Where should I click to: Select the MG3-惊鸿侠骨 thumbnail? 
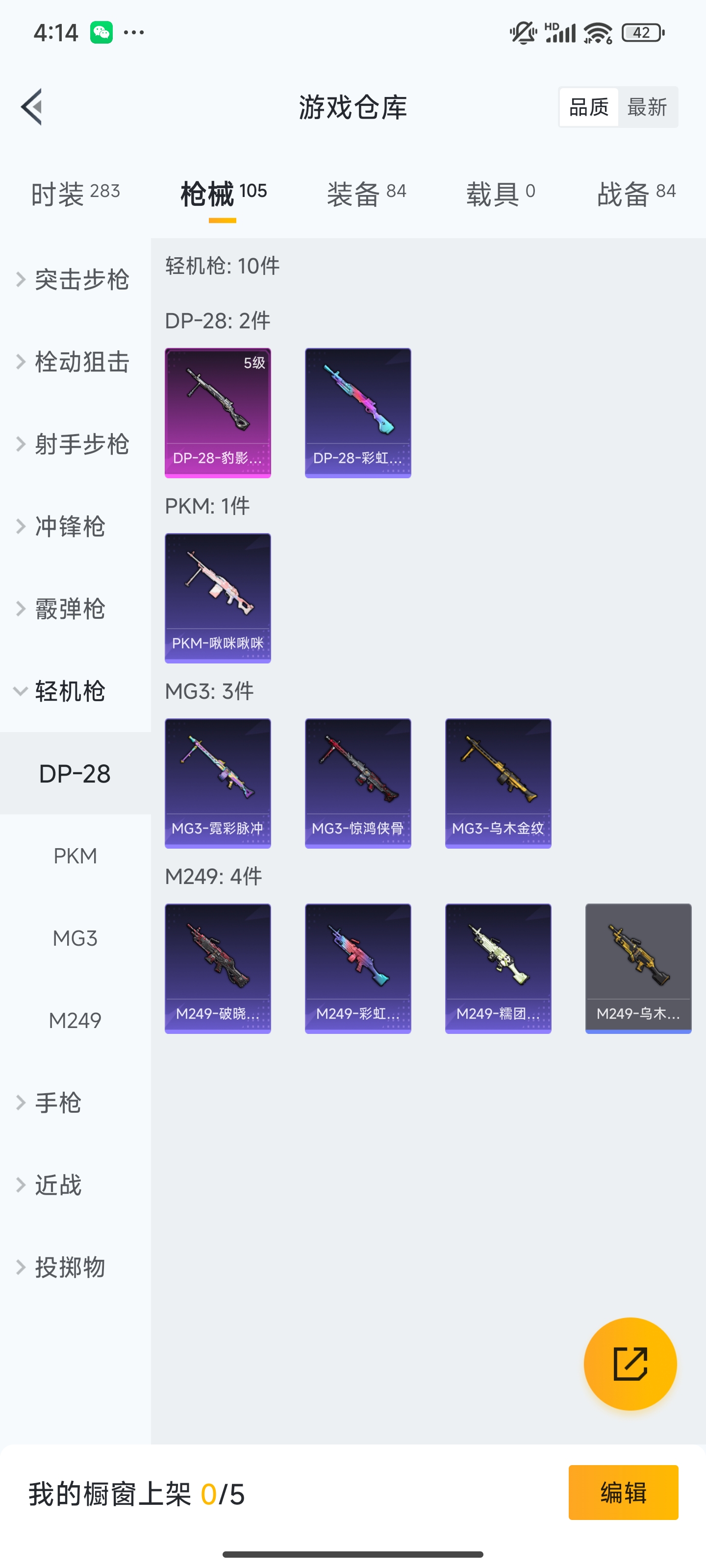click(357, 784)
